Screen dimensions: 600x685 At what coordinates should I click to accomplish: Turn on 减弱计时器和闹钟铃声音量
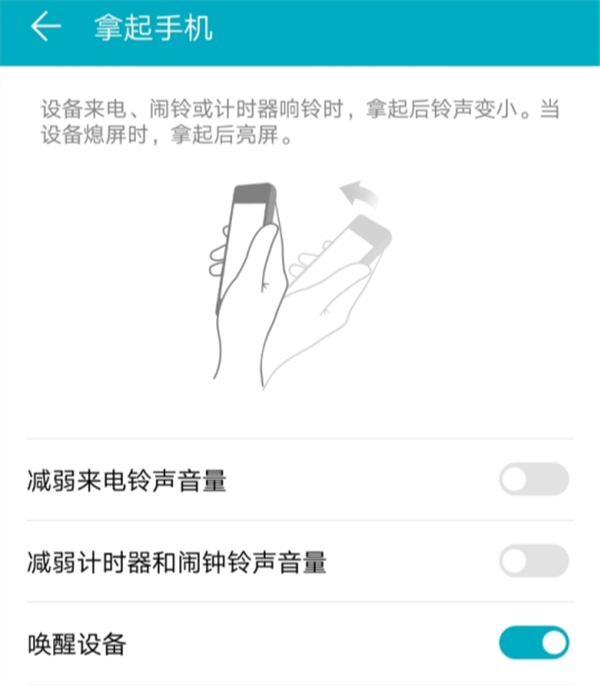[533, 562]
